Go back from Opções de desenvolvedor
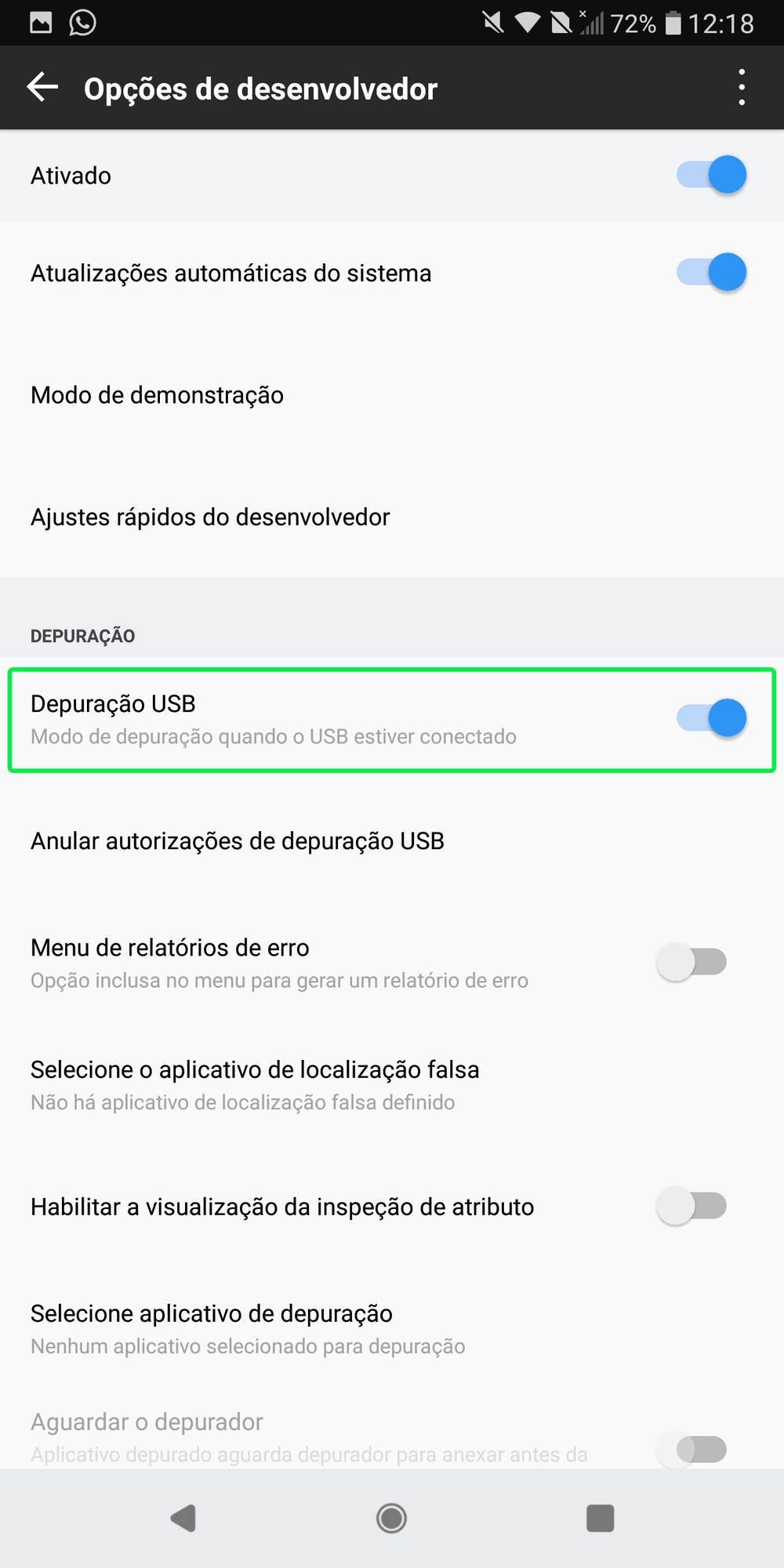Image resolution: width=784 pixels, height=1568 pixels. point(43,87)
